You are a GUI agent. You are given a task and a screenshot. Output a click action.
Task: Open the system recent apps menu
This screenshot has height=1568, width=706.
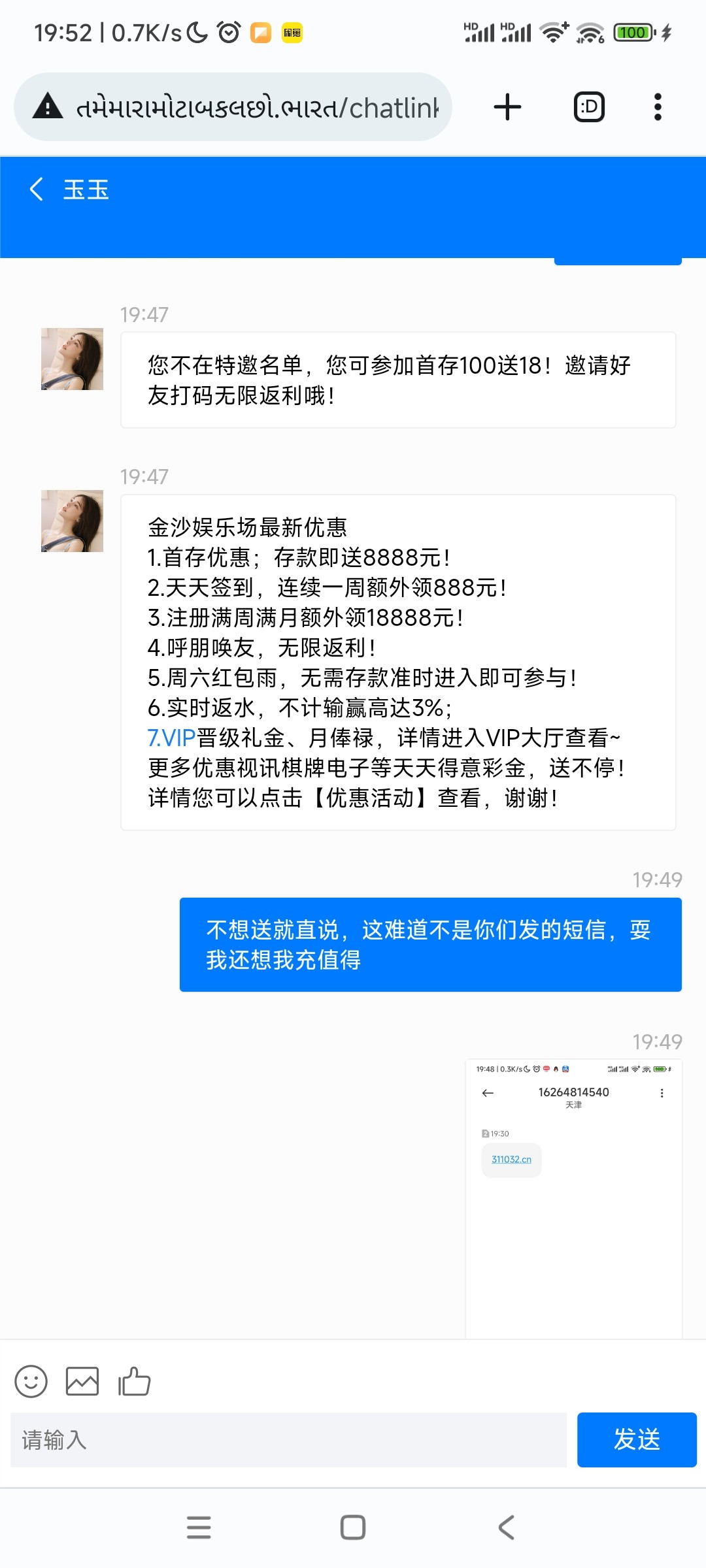click(x=199, y=1527)
